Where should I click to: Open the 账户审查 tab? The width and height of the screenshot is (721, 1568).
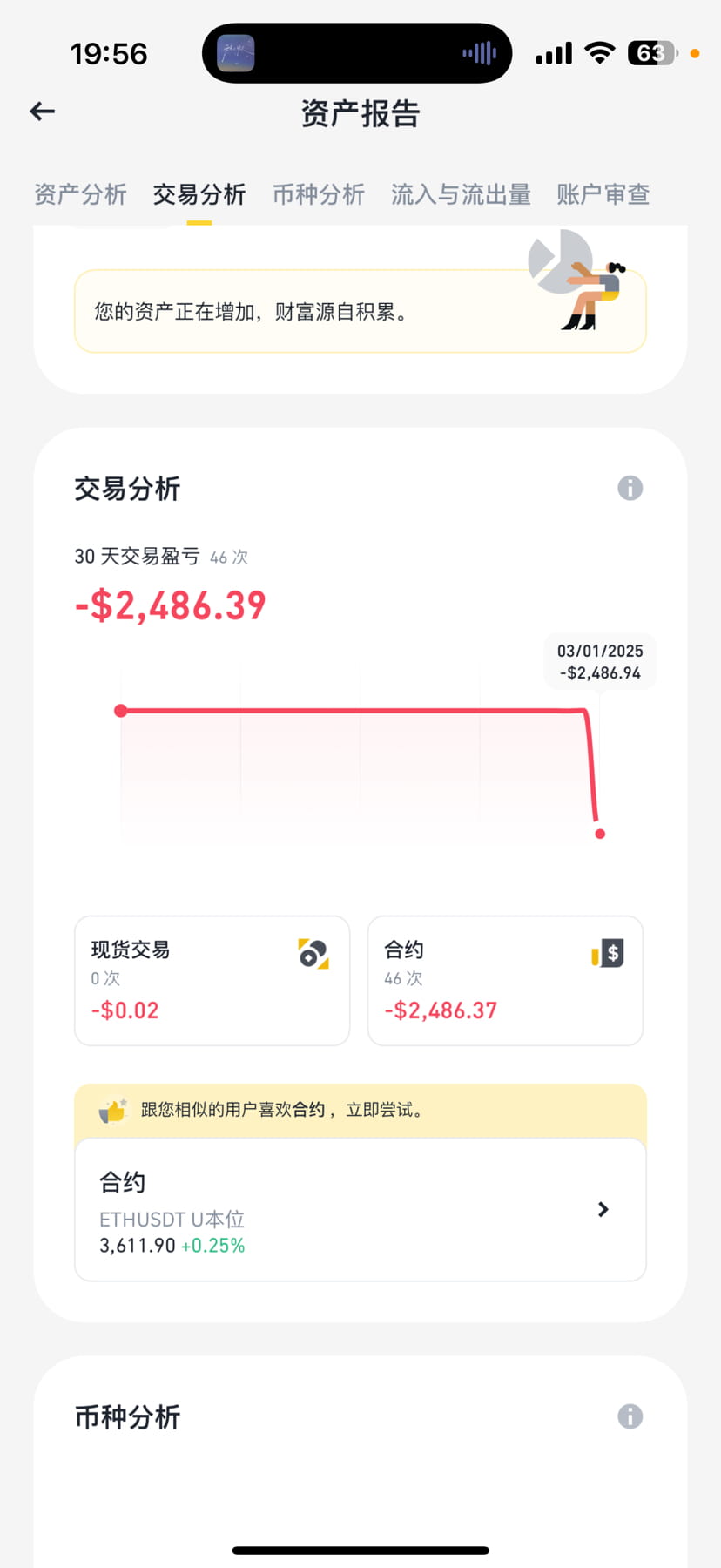603,194
